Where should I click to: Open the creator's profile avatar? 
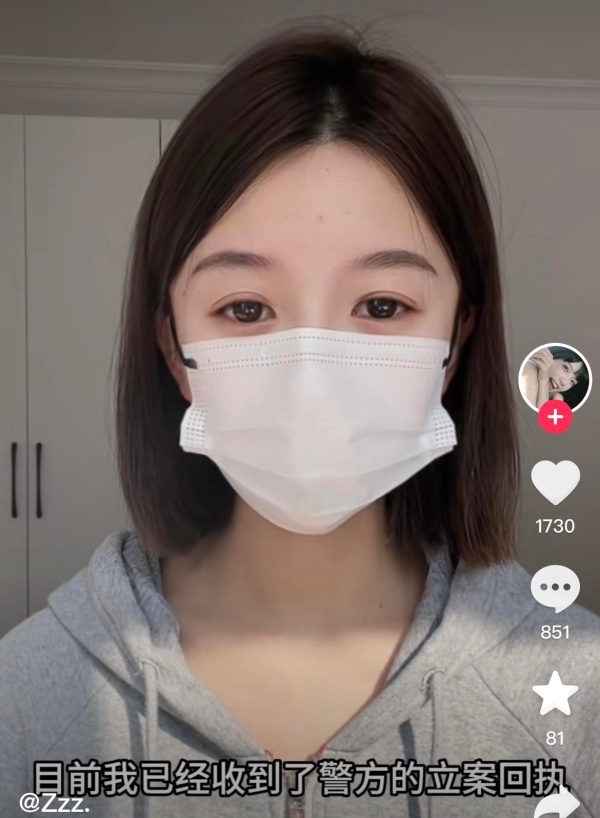pyautogui.click(x=555, y=377)
